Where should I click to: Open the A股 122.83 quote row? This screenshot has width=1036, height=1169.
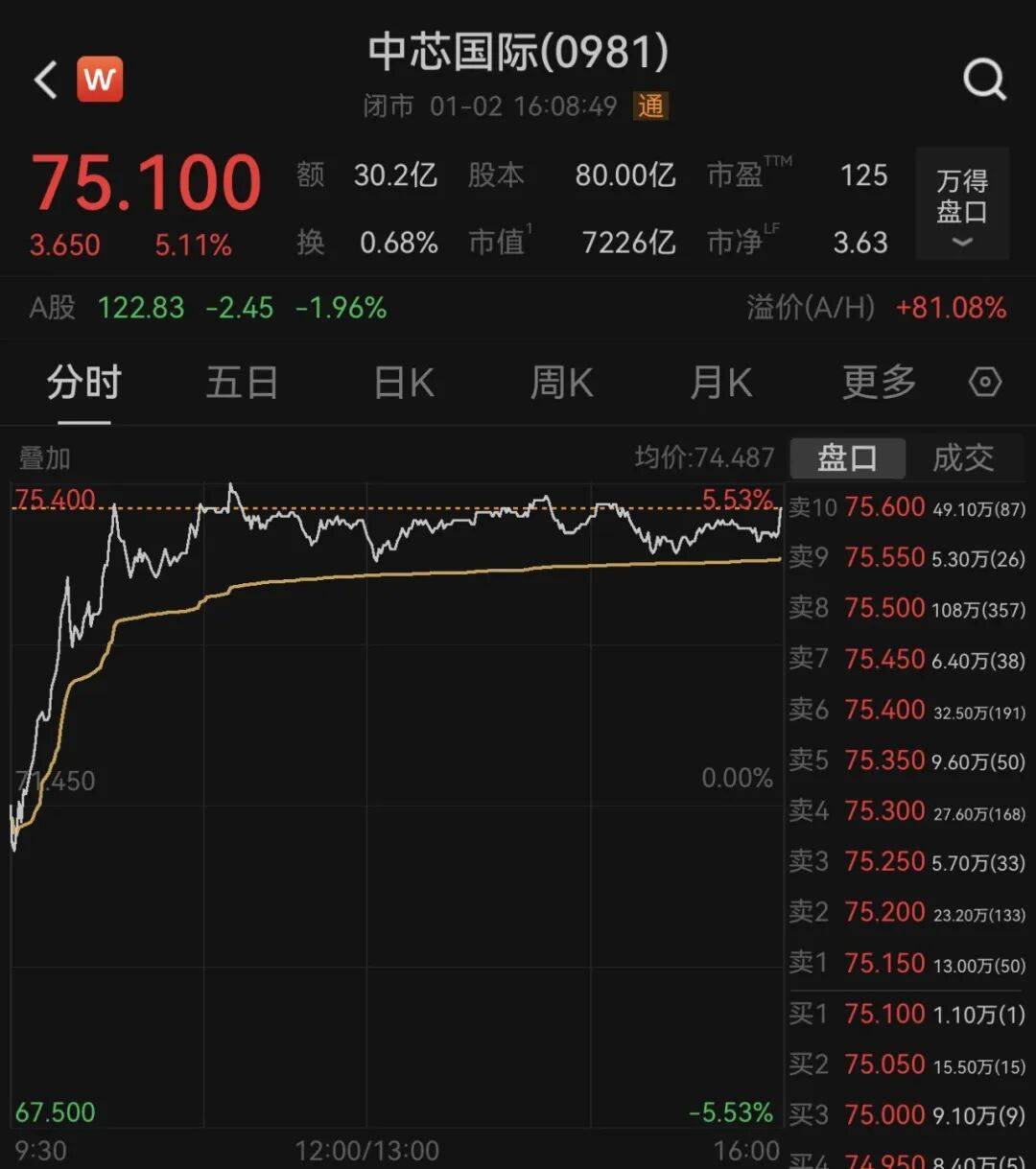coord(208,308)
